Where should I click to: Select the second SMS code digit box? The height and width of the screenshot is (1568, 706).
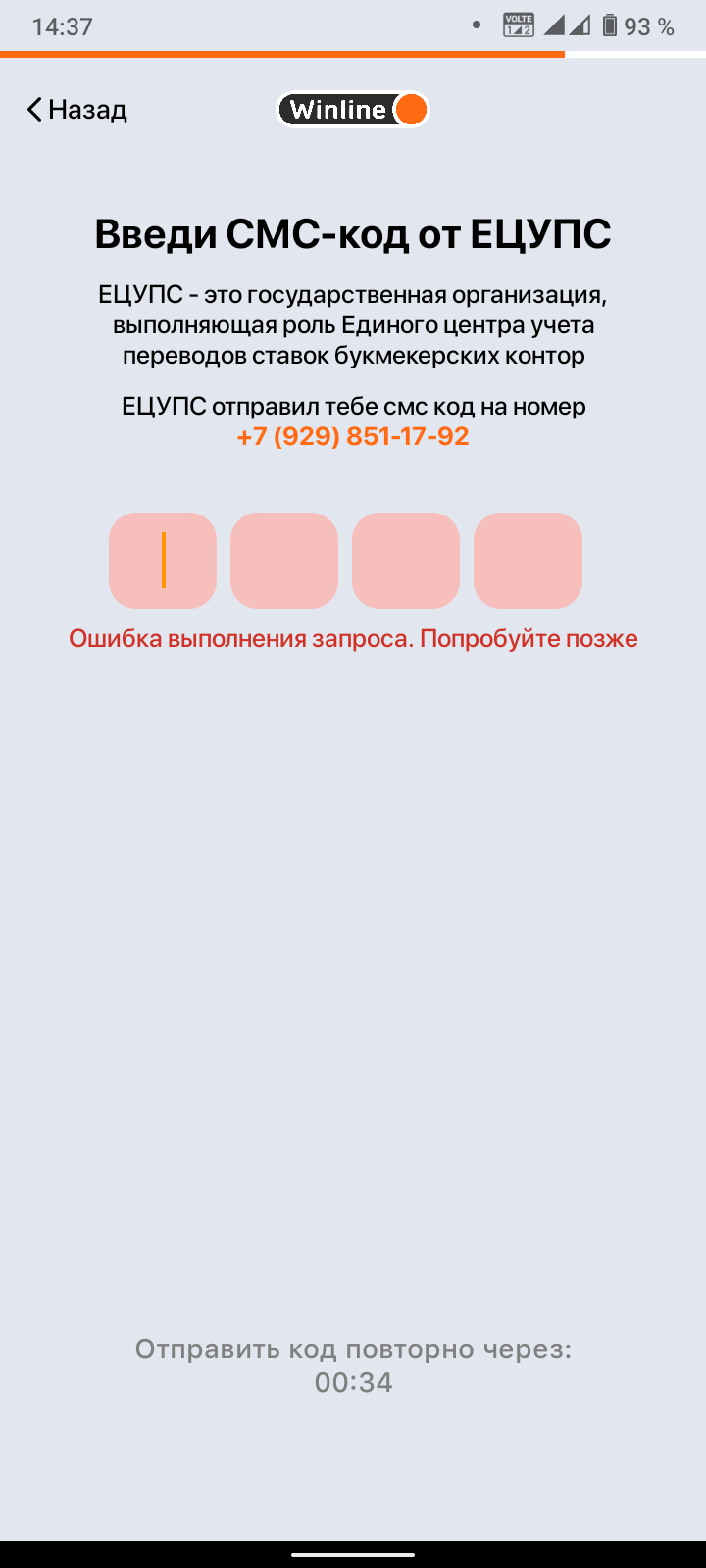284,560
